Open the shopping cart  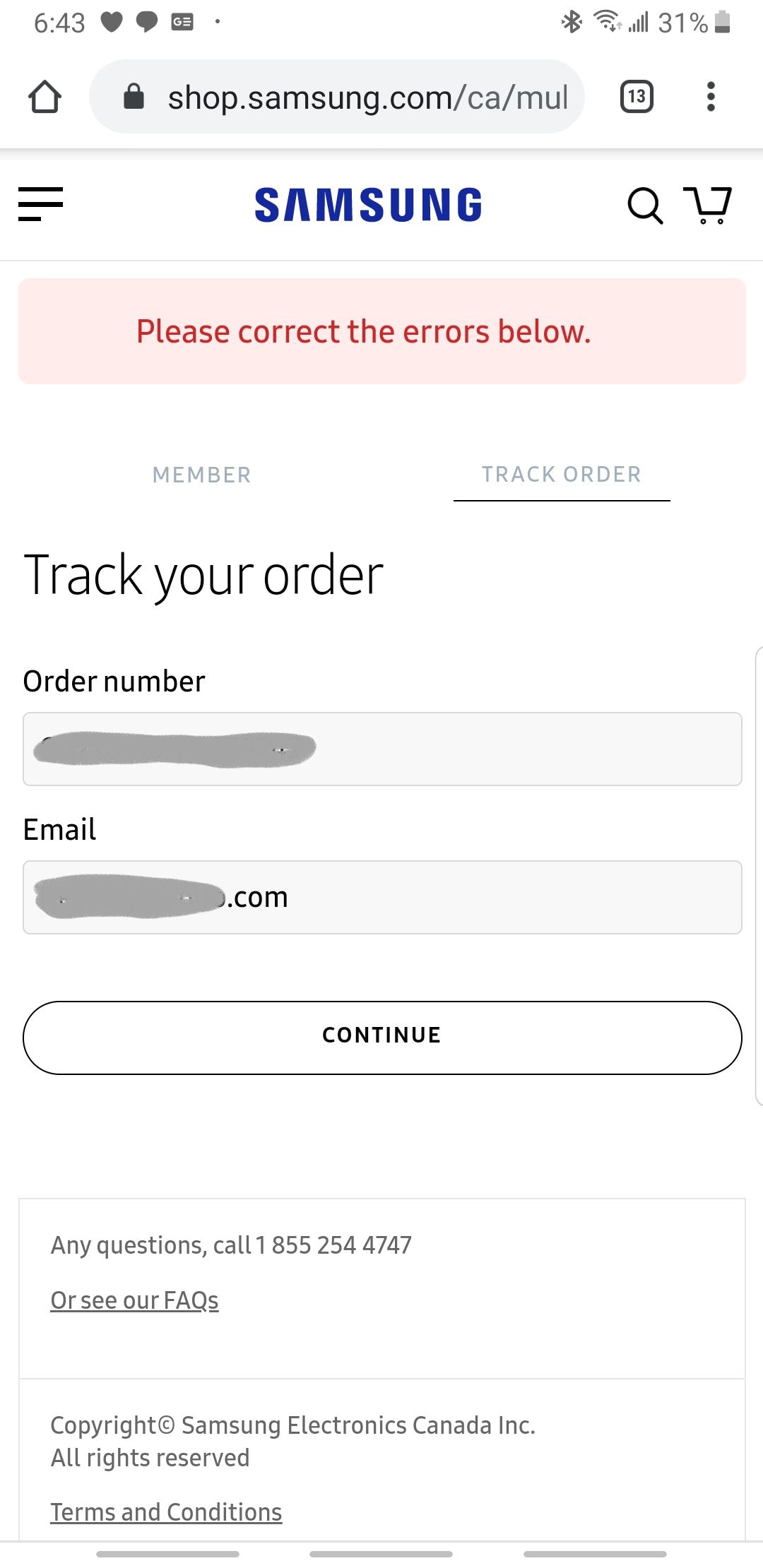point(707,205)
